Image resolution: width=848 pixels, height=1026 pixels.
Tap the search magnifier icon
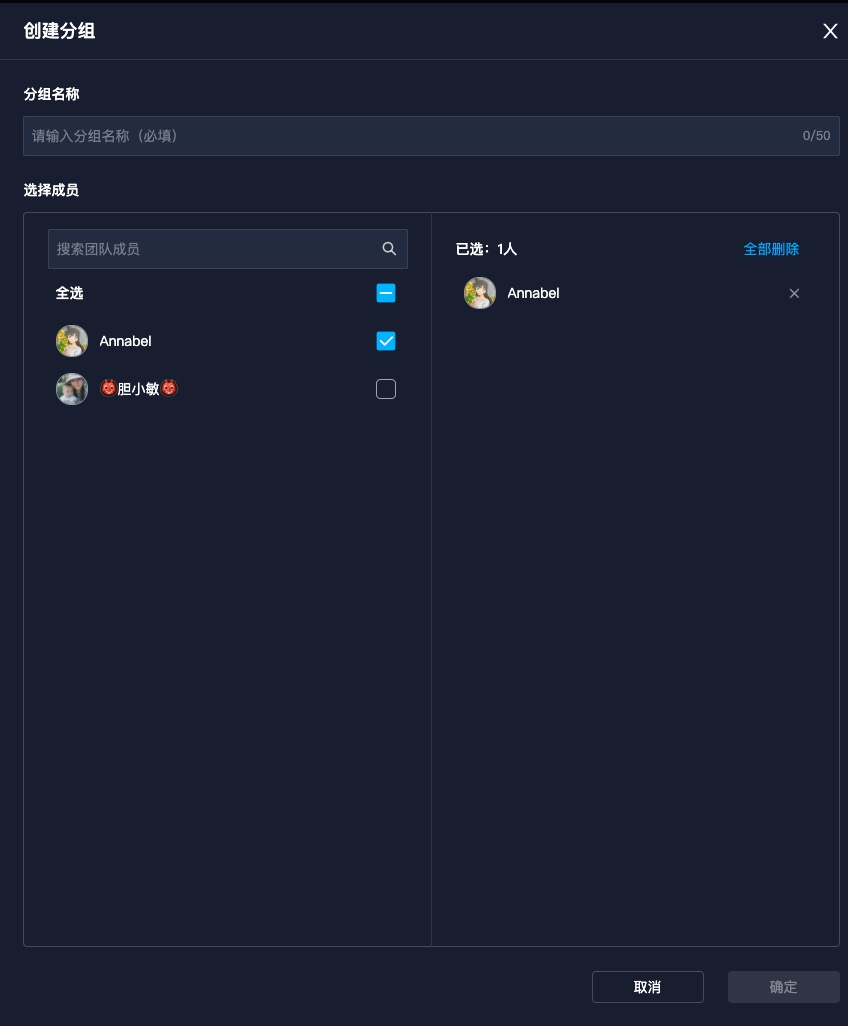tap(389, 249)
